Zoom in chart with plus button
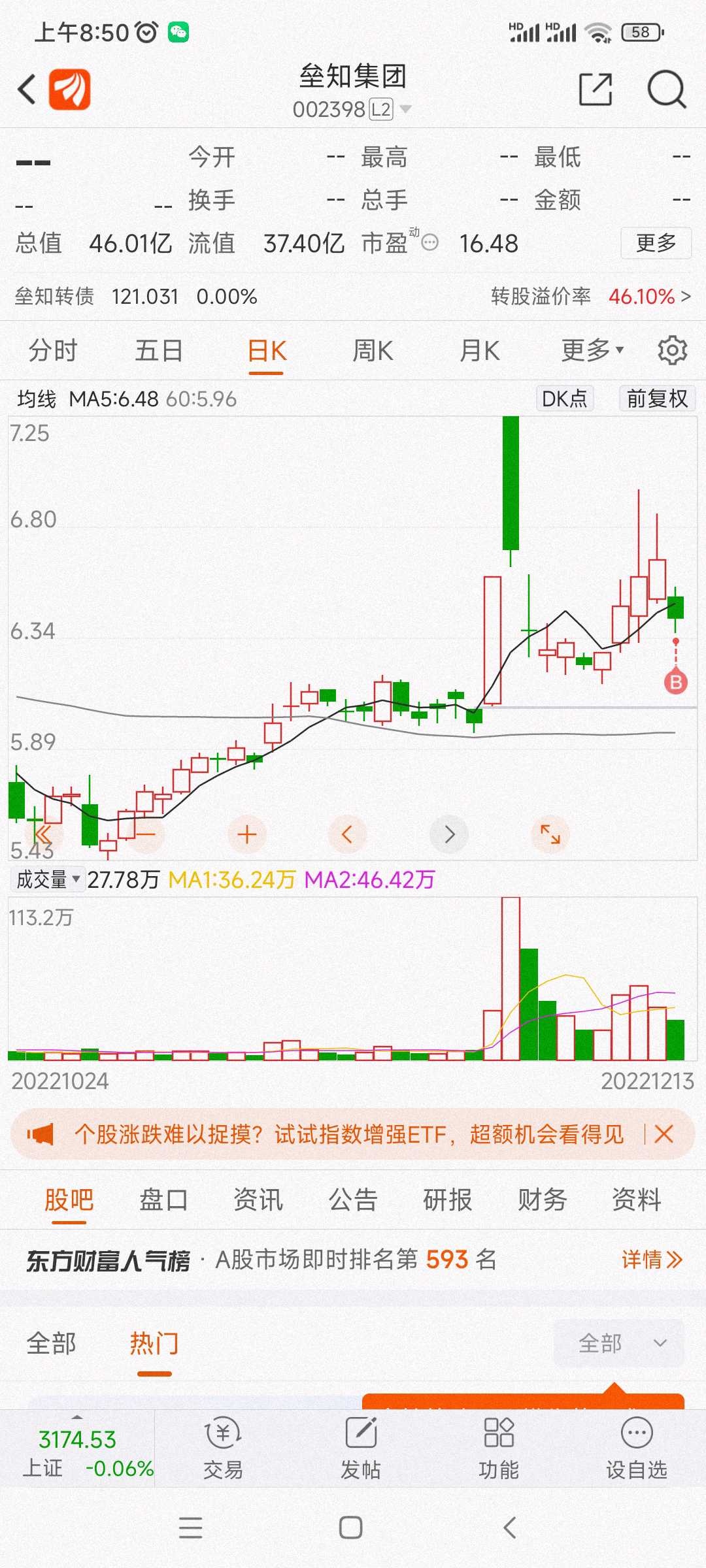 (247, 834)
